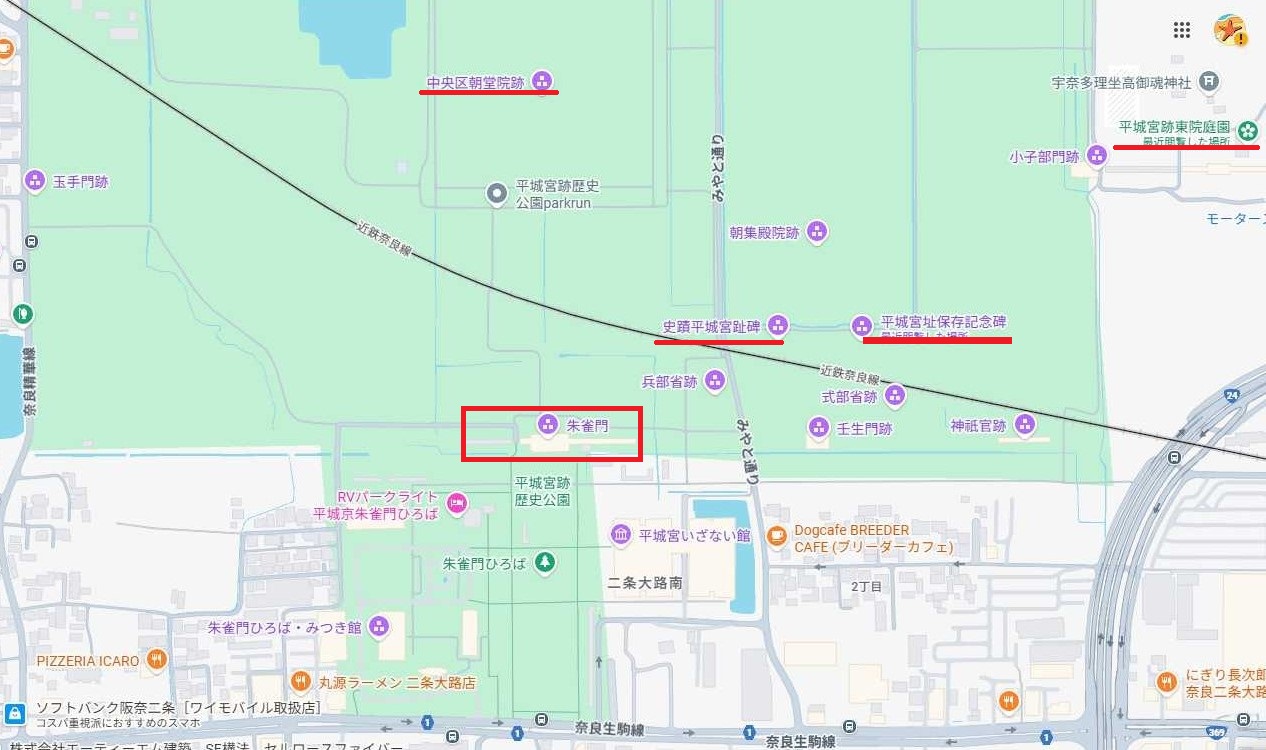Screen dimensions: 1266x750
Task: Select the 朱雀門 map marker
Action: click(x=548, y=425)
